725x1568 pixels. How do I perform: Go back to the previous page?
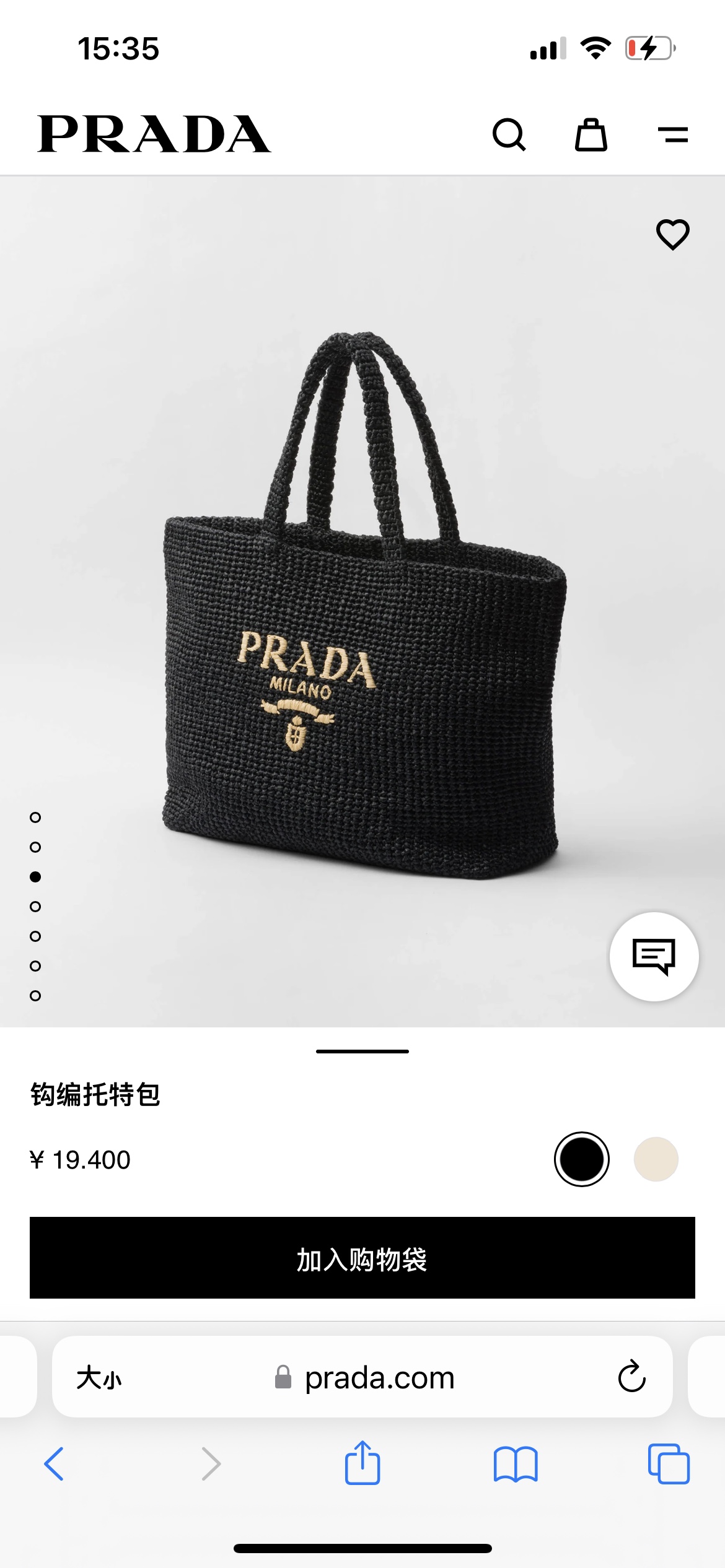coord(55,1464)
